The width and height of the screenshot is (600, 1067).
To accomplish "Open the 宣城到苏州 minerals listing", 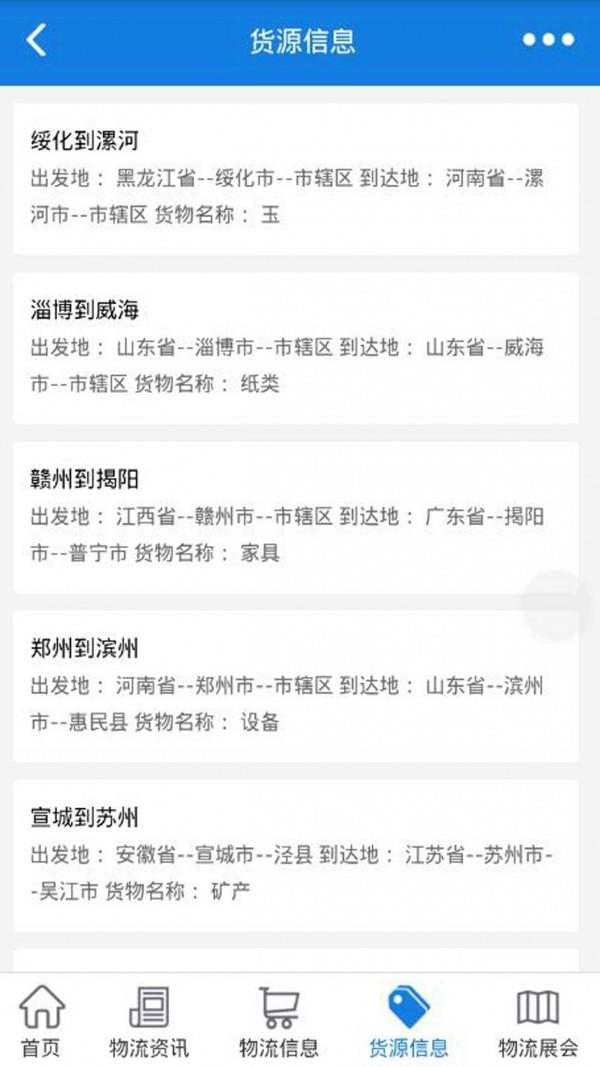I will (296, 855).
